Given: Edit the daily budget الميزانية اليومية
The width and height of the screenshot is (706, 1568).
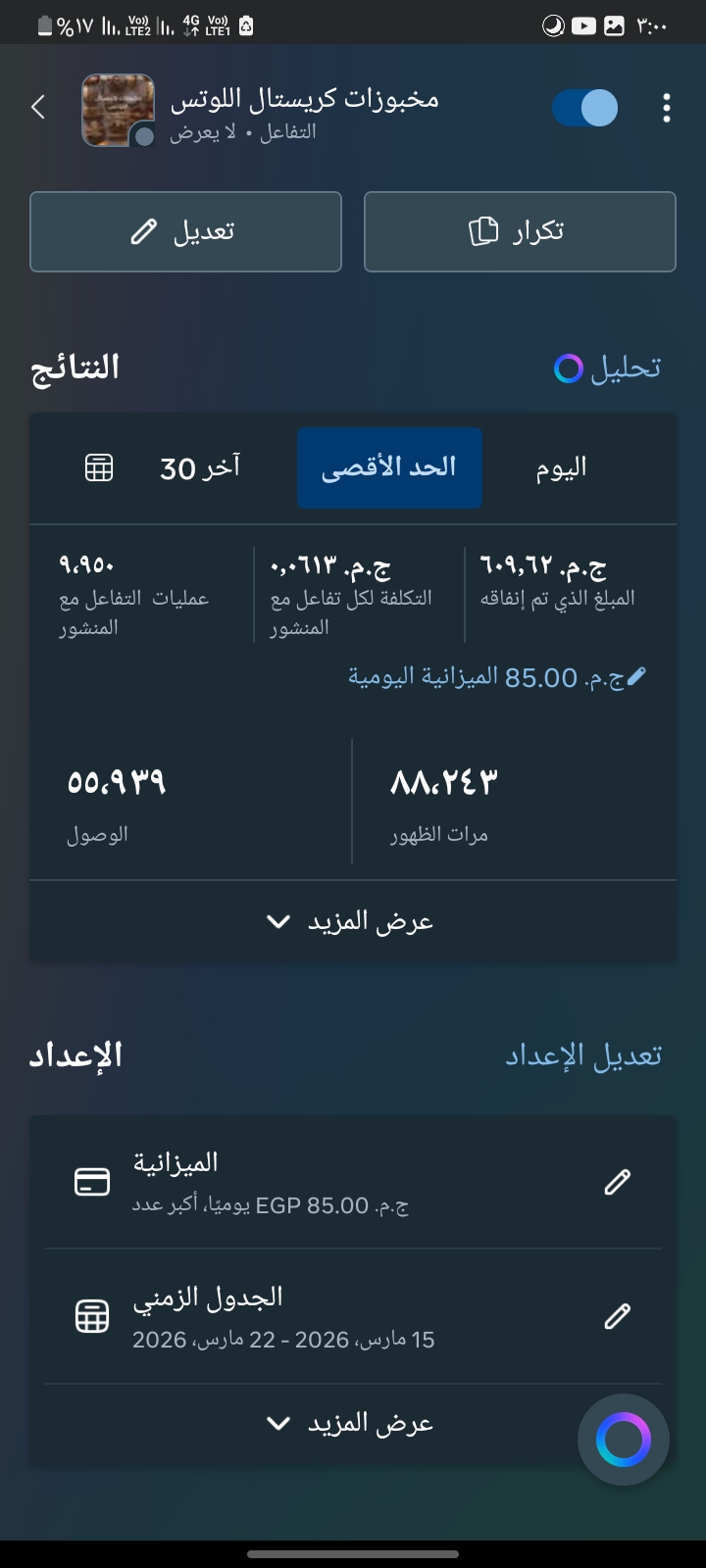Looking at the screenshot, I should click(498, 677).
